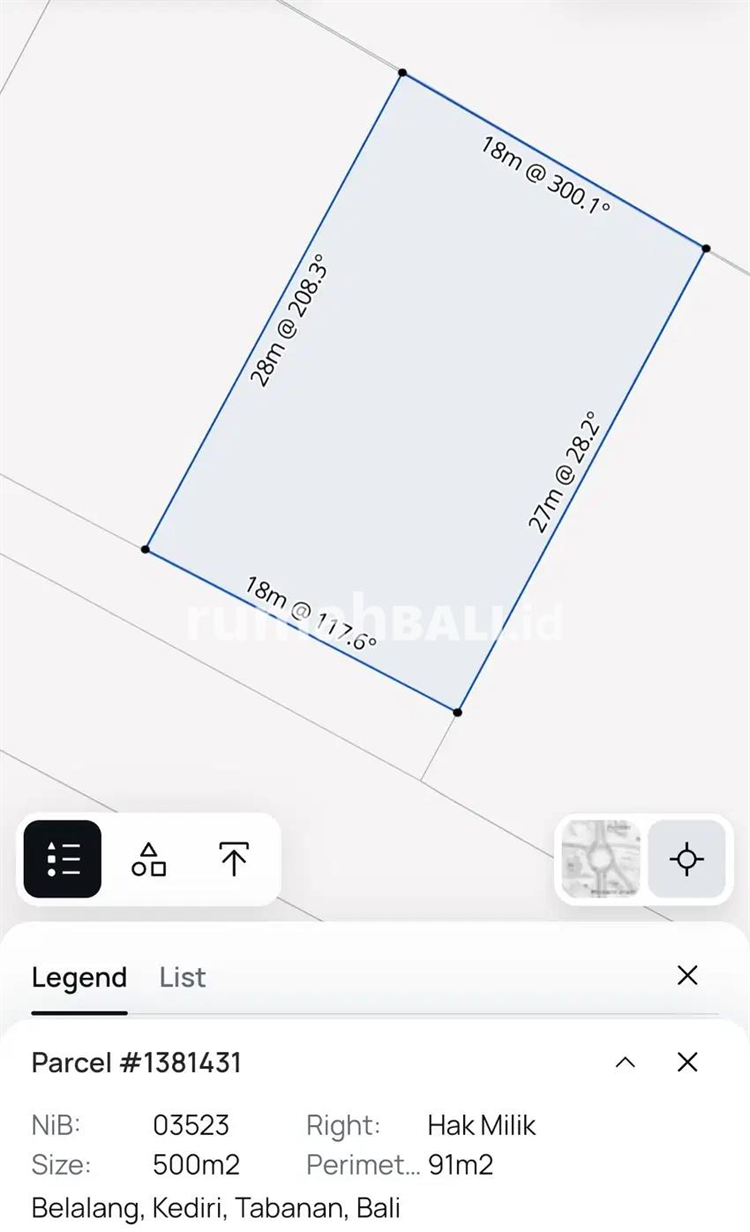Switch to the Legend tab

tap(79, 977)
